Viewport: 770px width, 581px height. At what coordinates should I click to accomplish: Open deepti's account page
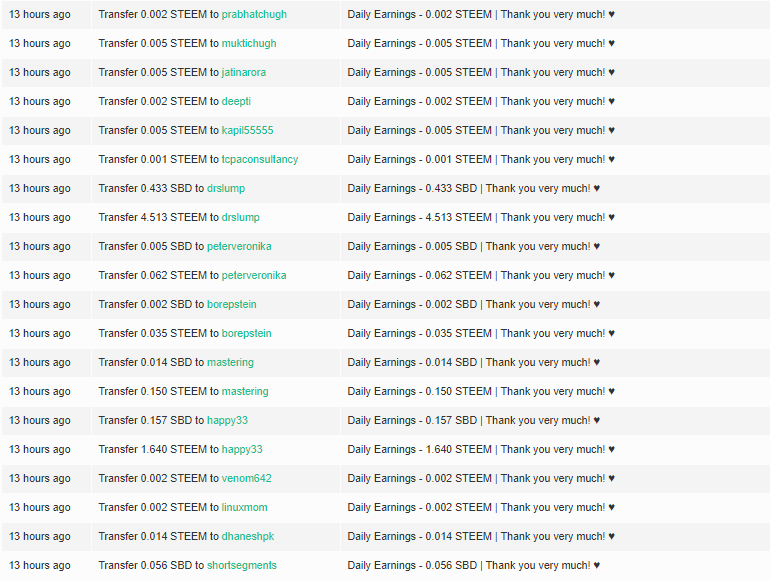point(237,102)
